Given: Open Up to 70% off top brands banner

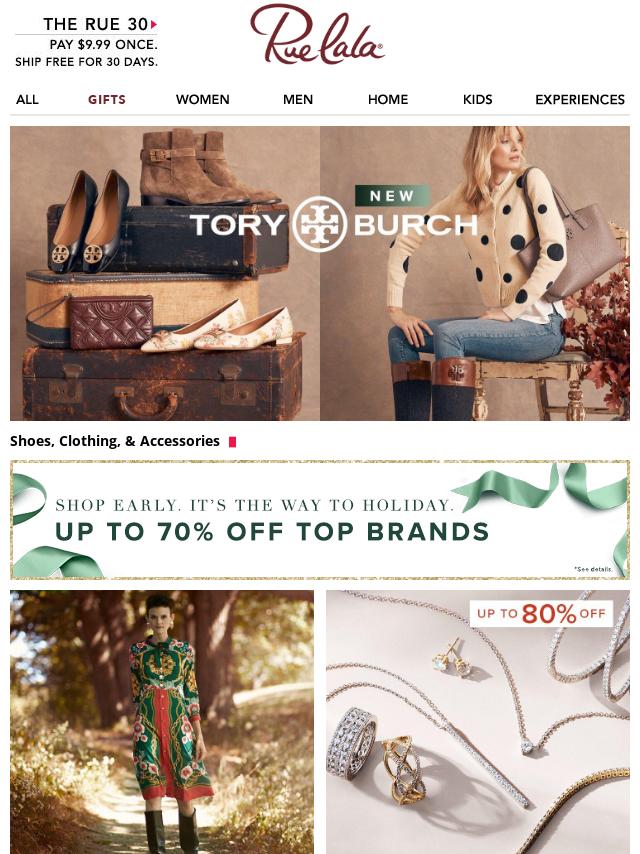Looking at the screenshot, I should coord(320,520).
